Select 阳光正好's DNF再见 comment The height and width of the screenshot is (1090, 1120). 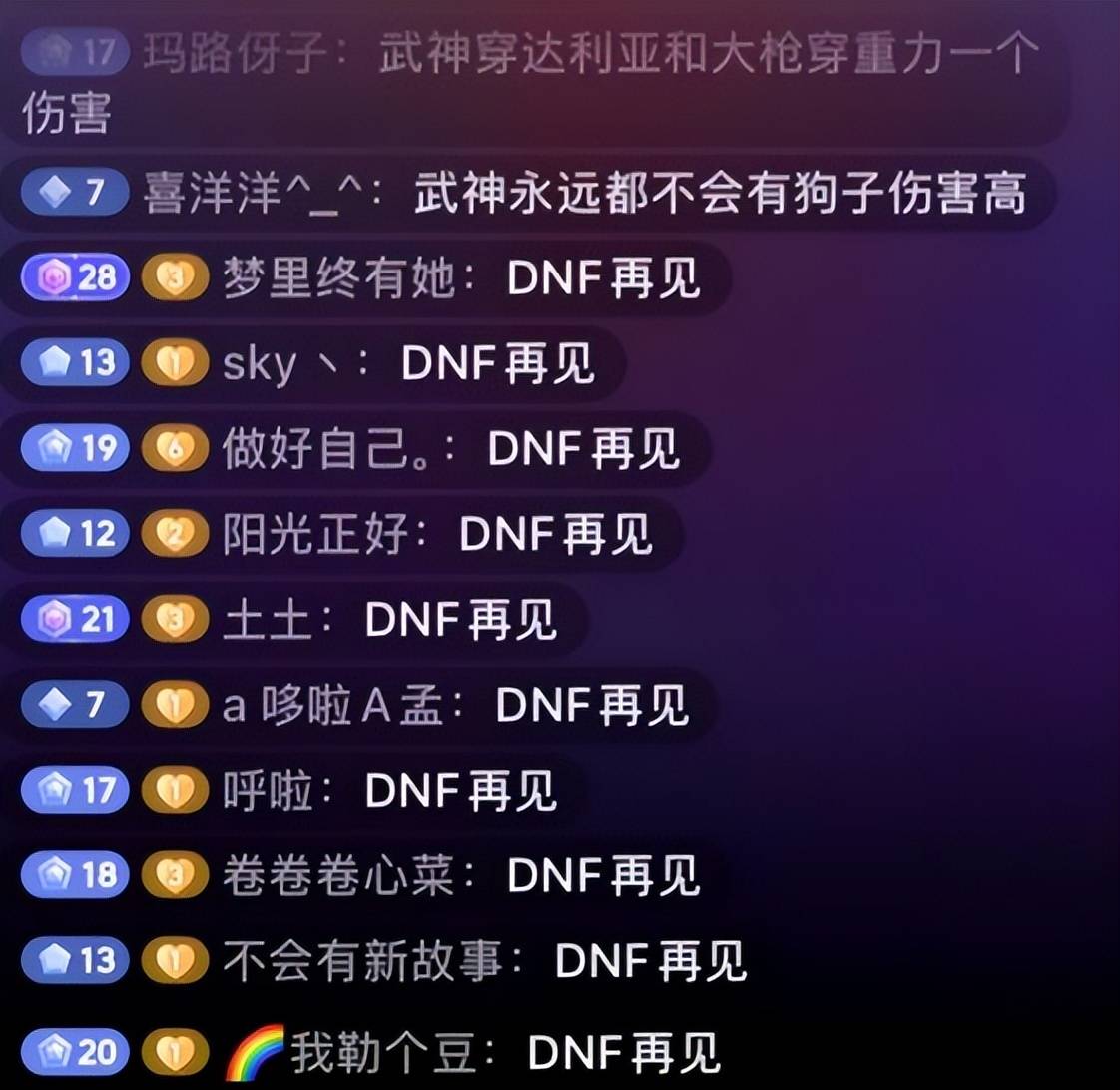[555, 535]
